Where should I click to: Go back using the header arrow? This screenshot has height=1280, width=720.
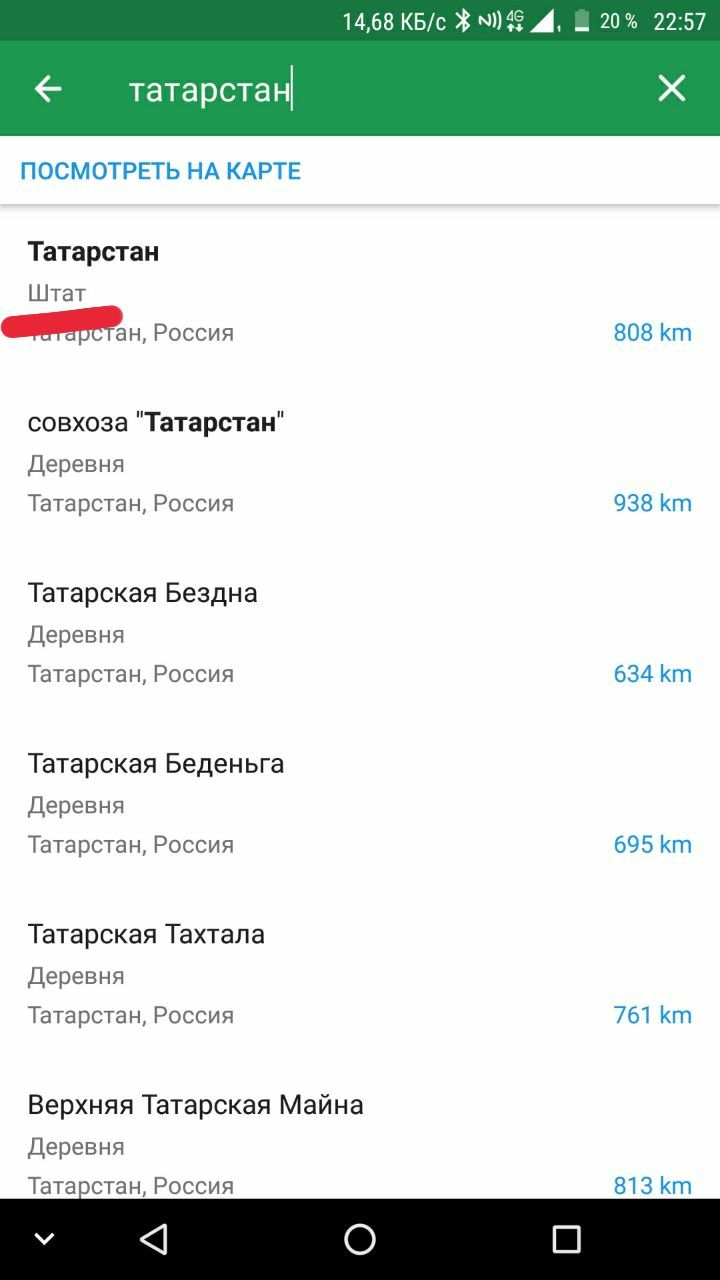click(x=48, y=89)
